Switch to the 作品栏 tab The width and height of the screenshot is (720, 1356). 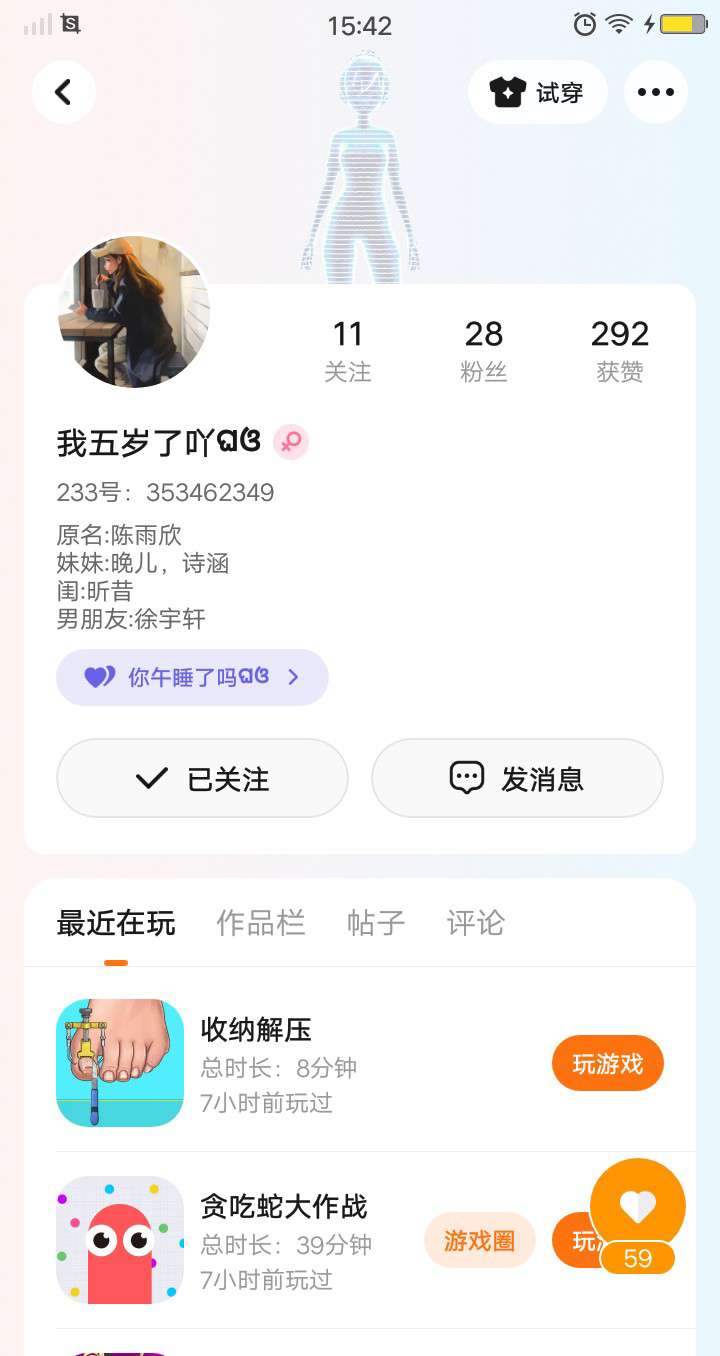point(260,923)
